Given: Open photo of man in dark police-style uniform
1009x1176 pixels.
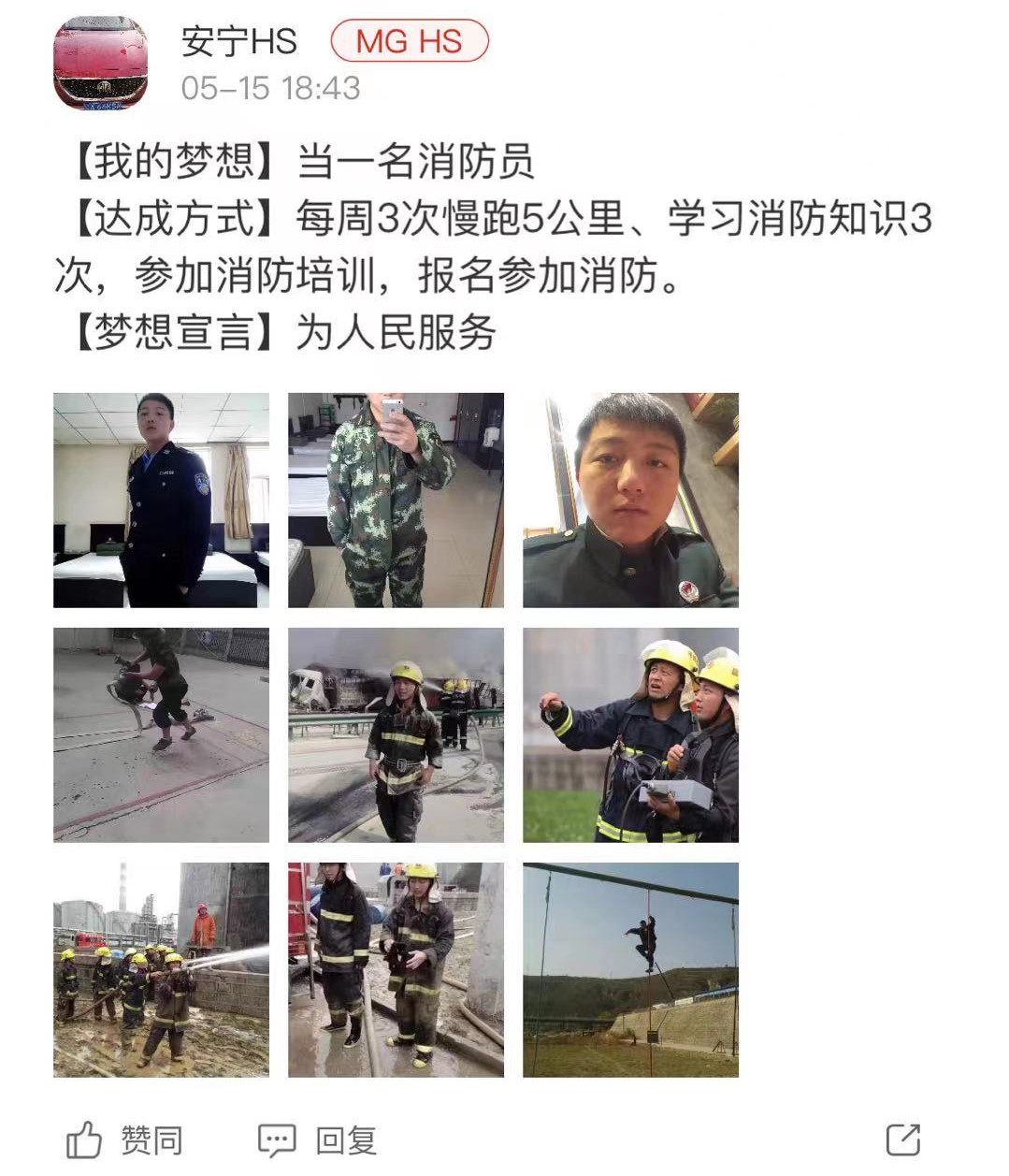Looking at the screenshot, I should (161, 501).
